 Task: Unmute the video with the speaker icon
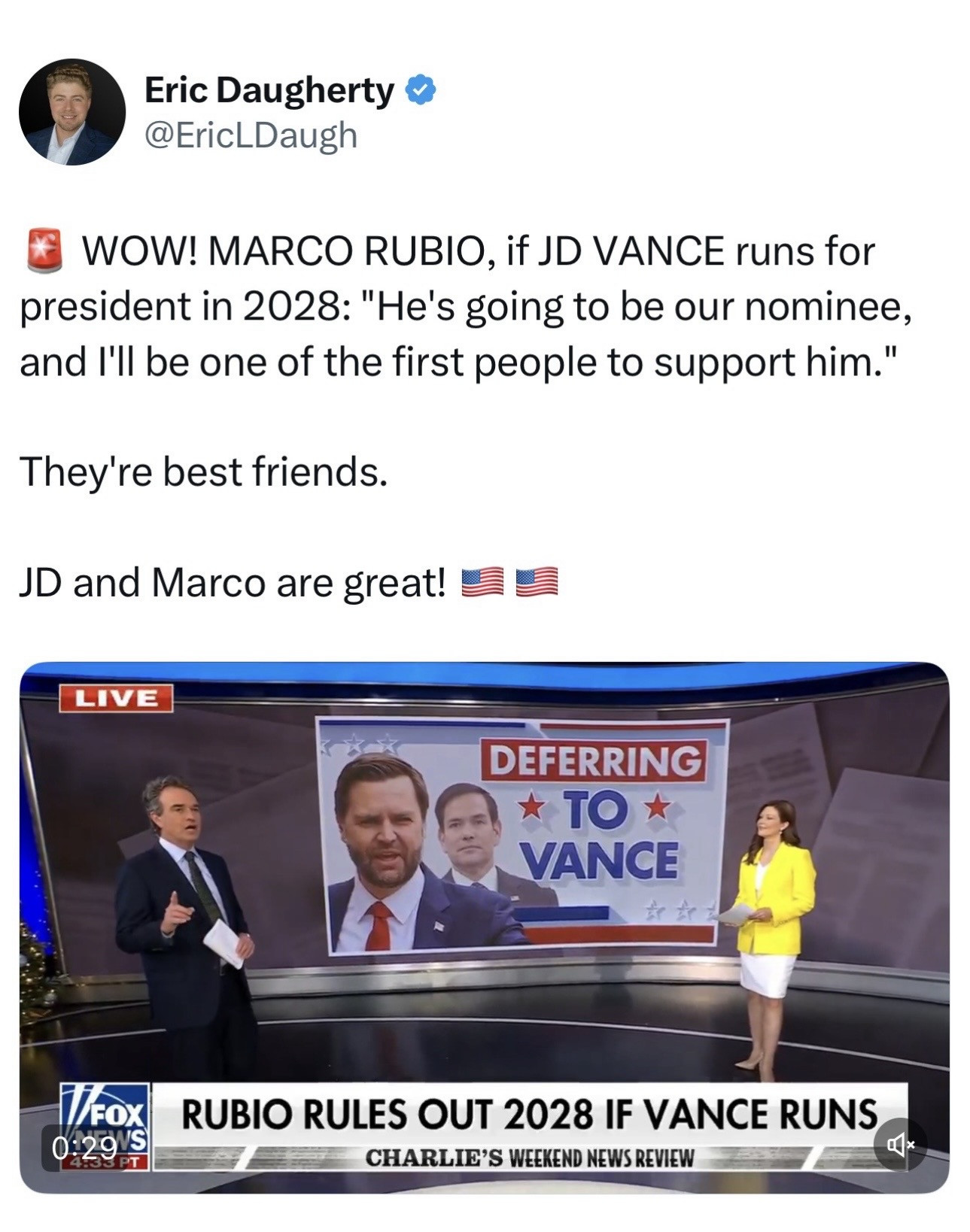(x=899, y=1145)
